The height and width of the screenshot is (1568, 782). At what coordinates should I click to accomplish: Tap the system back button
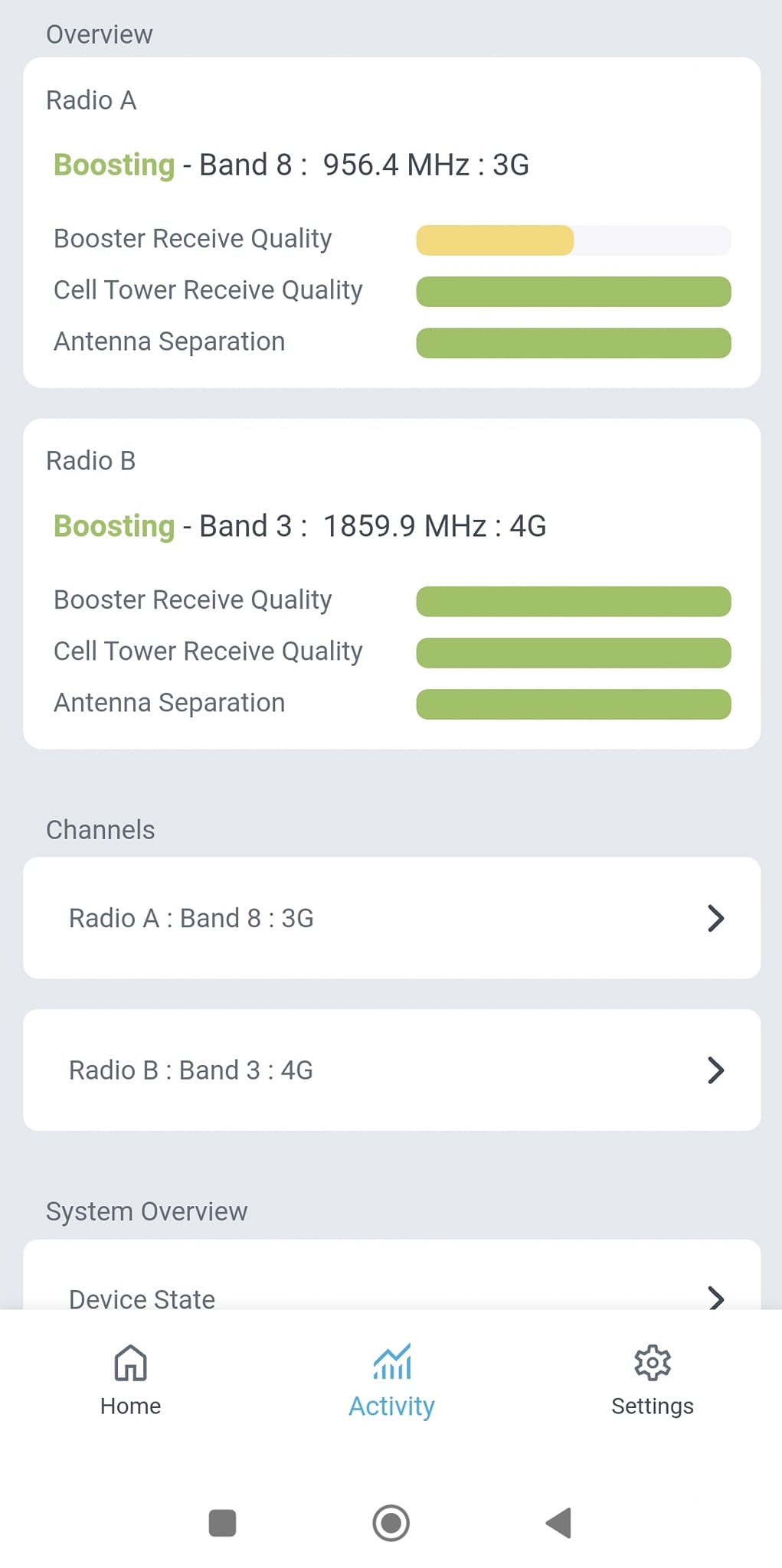point(559,1523)
